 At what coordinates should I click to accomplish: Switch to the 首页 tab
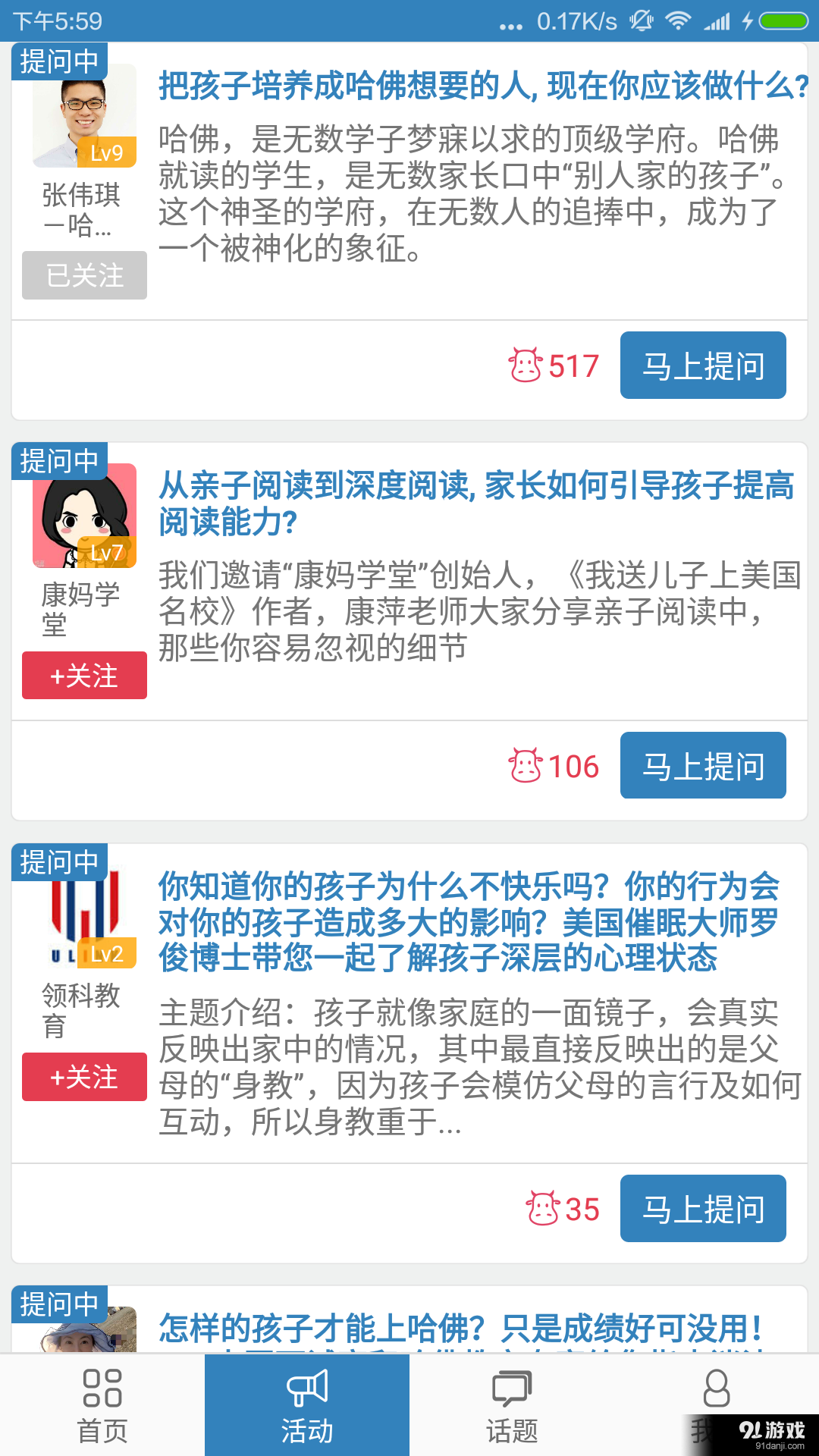pos(105,1412)
